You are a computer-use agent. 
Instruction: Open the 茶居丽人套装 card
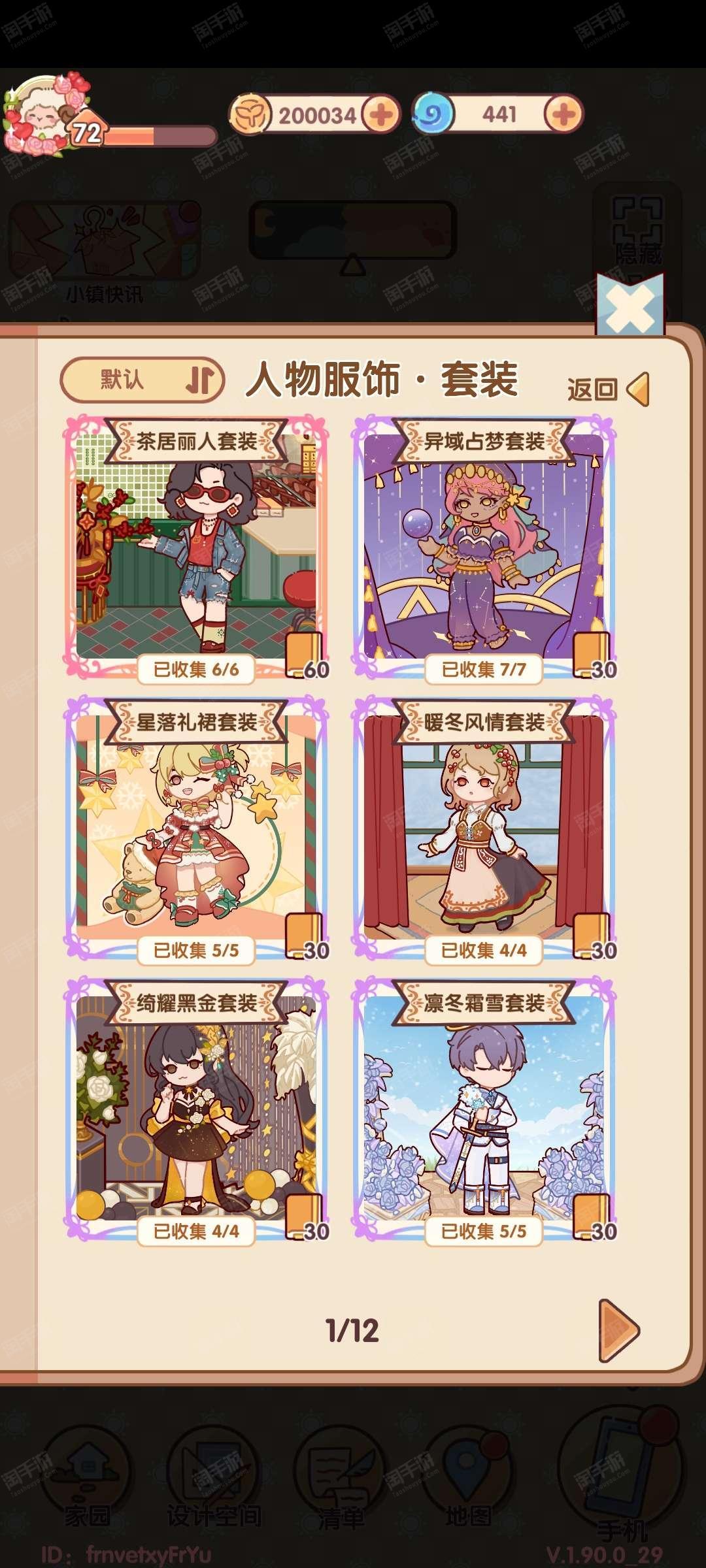click(x=196, y=547)
